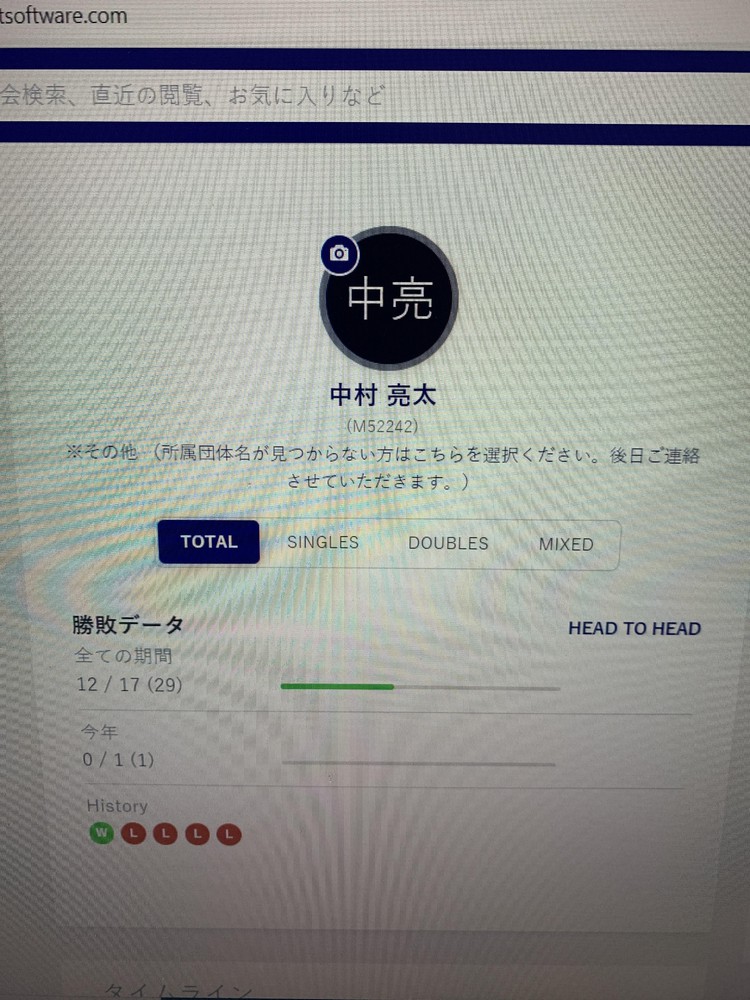Select the TOTAL stats tab
750x1000 pixels.
[209, 542]
